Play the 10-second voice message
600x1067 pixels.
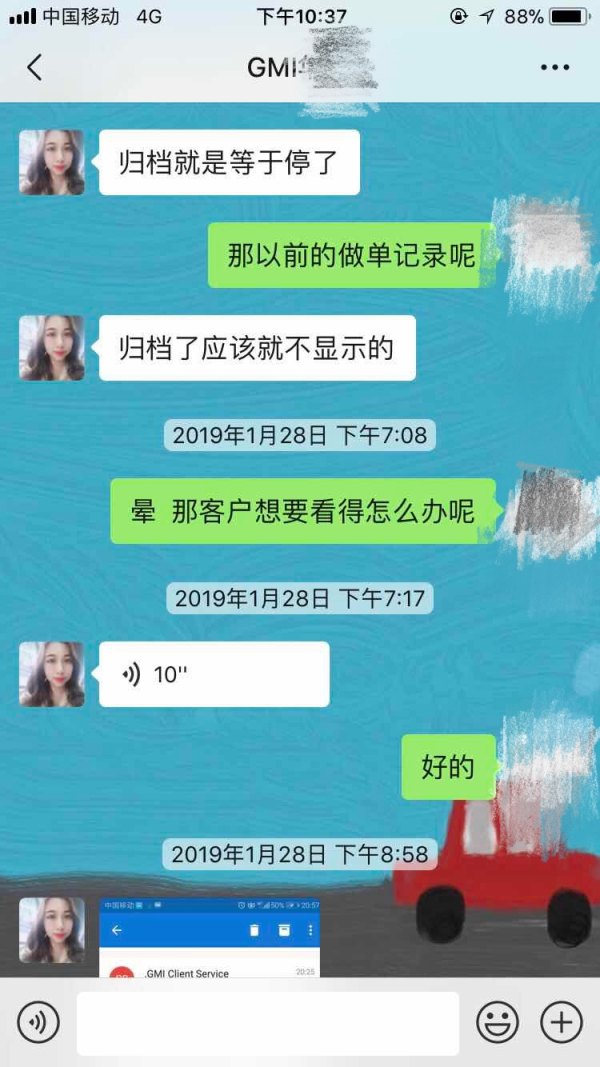point(213,674)
